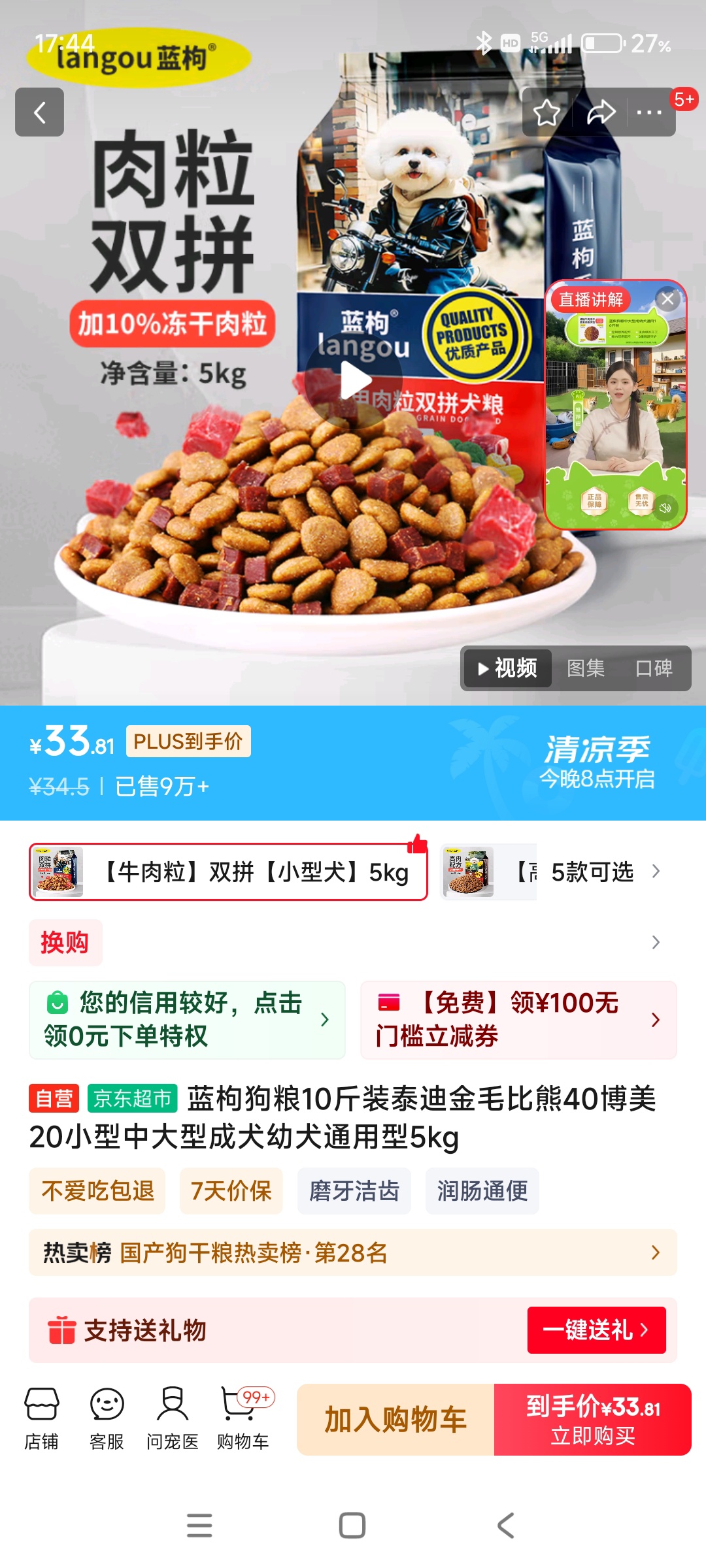
Task: Get the 【免费】领¥100无门槛立减券 coupon
Action: point(518,1020)
